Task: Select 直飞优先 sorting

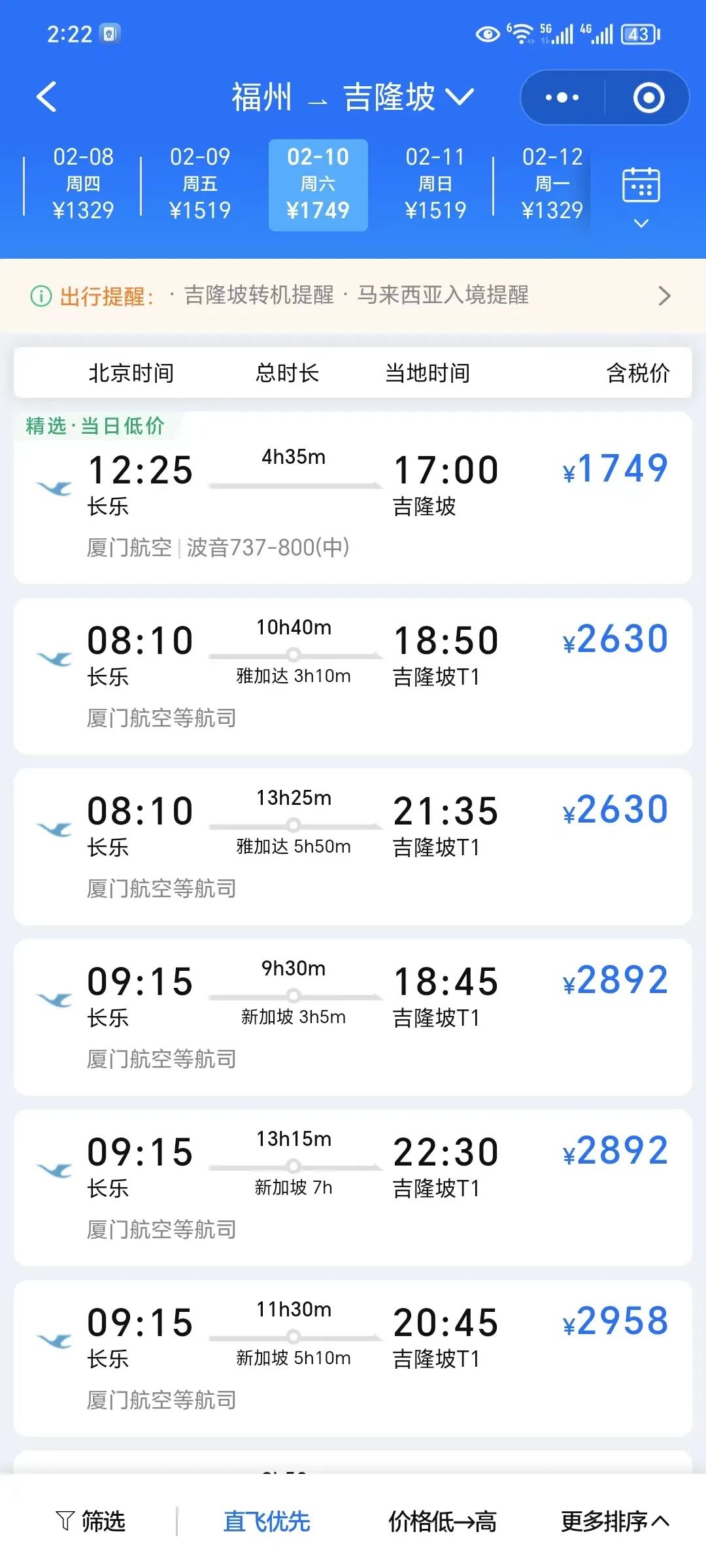Action: pyautogui.click(x=267, y=1521)
